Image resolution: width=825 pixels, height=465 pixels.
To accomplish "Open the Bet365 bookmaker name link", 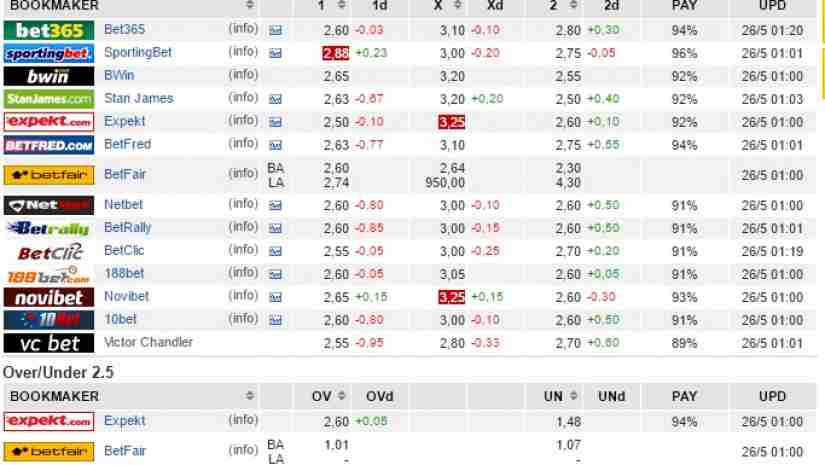I will tap(125, 30).
